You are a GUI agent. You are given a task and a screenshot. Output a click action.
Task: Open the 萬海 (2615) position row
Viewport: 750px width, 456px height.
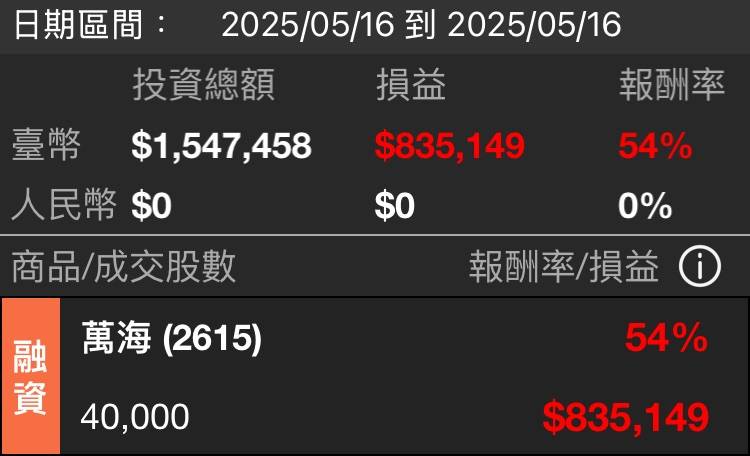[400, 377]
